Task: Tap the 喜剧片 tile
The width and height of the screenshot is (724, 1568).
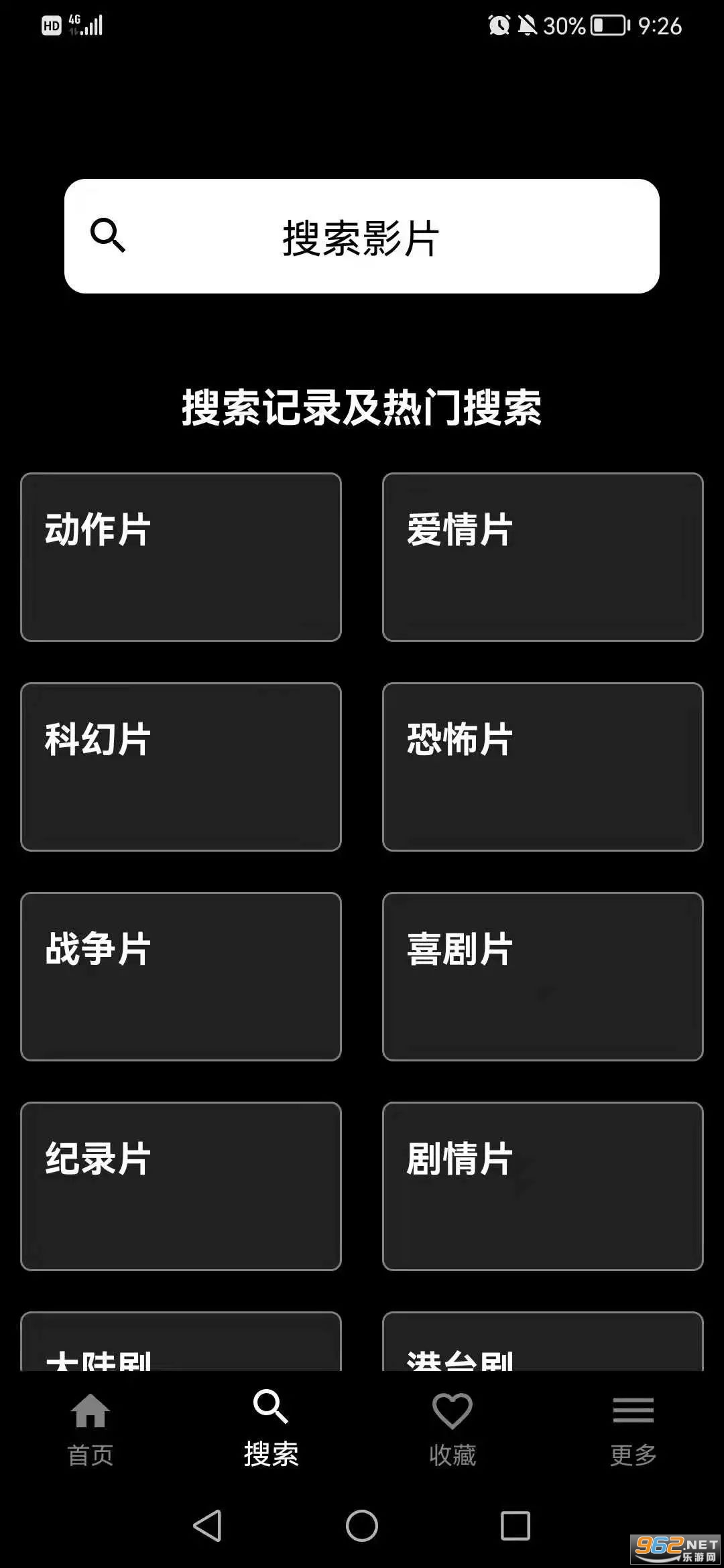Action: tap(543, 976)
